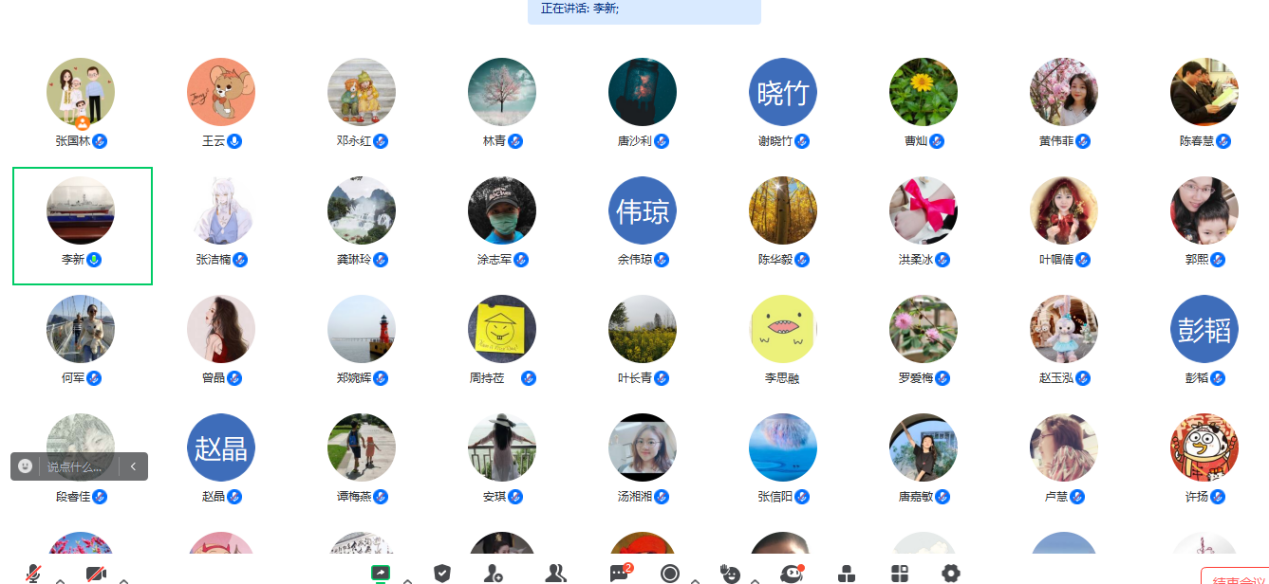The image size is (1269, 584).
Task: Start screen sharing
Action: [380, 573]
